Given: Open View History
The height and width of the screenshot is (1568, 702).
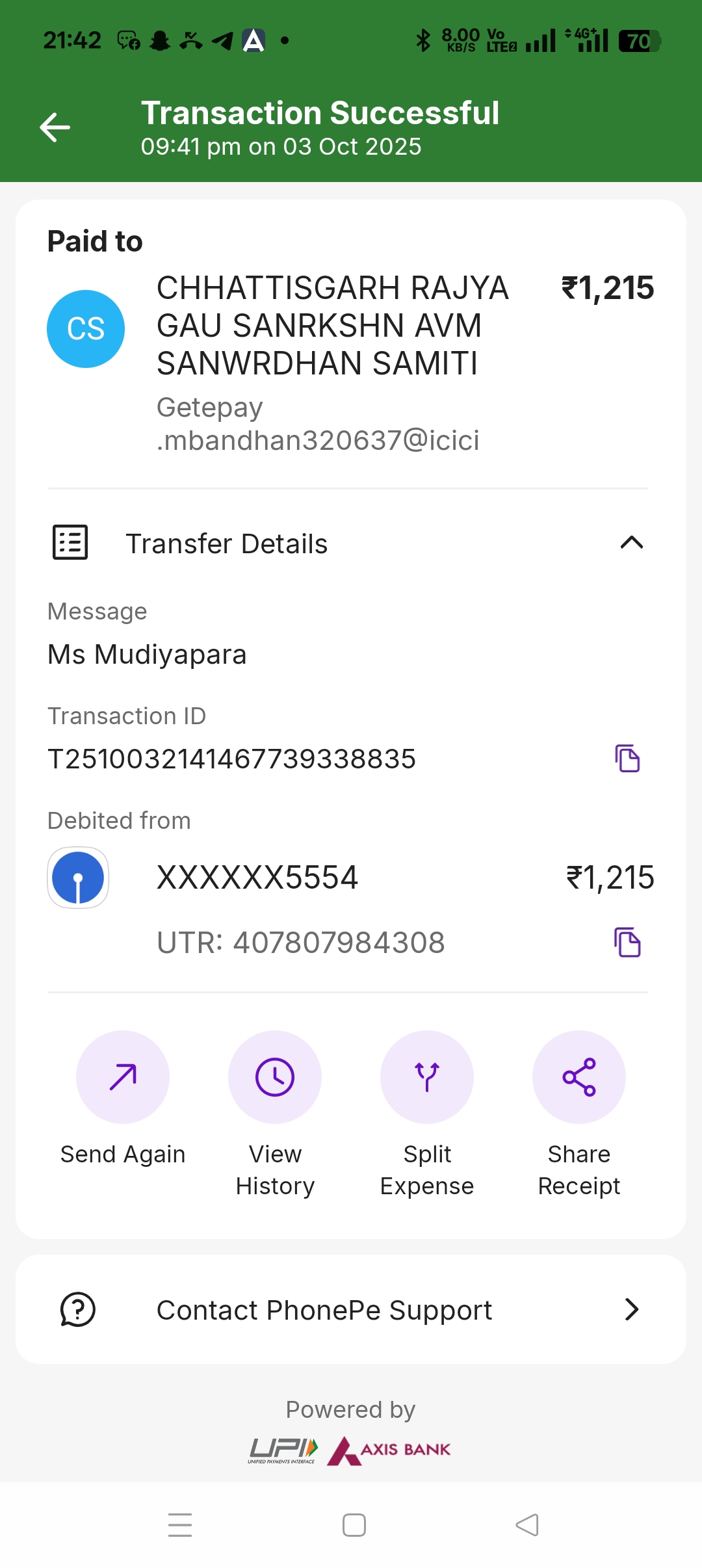Looking at the screenshot, I should coord(275,1077).
